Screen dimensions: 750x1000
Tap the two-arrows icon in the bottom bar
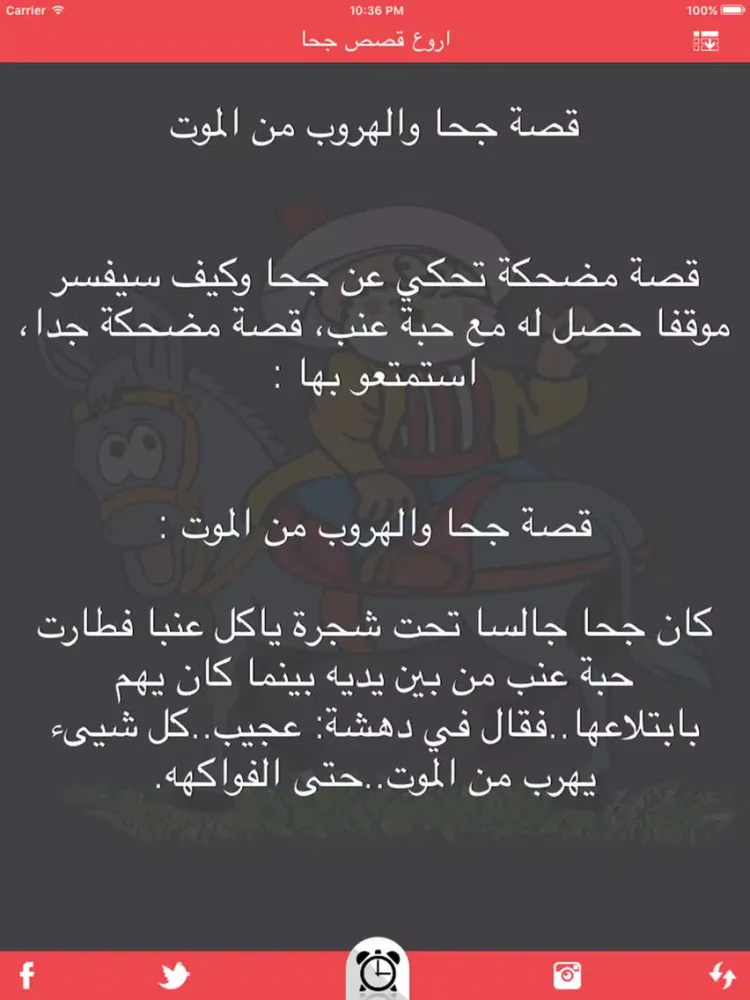pos(721,975)
